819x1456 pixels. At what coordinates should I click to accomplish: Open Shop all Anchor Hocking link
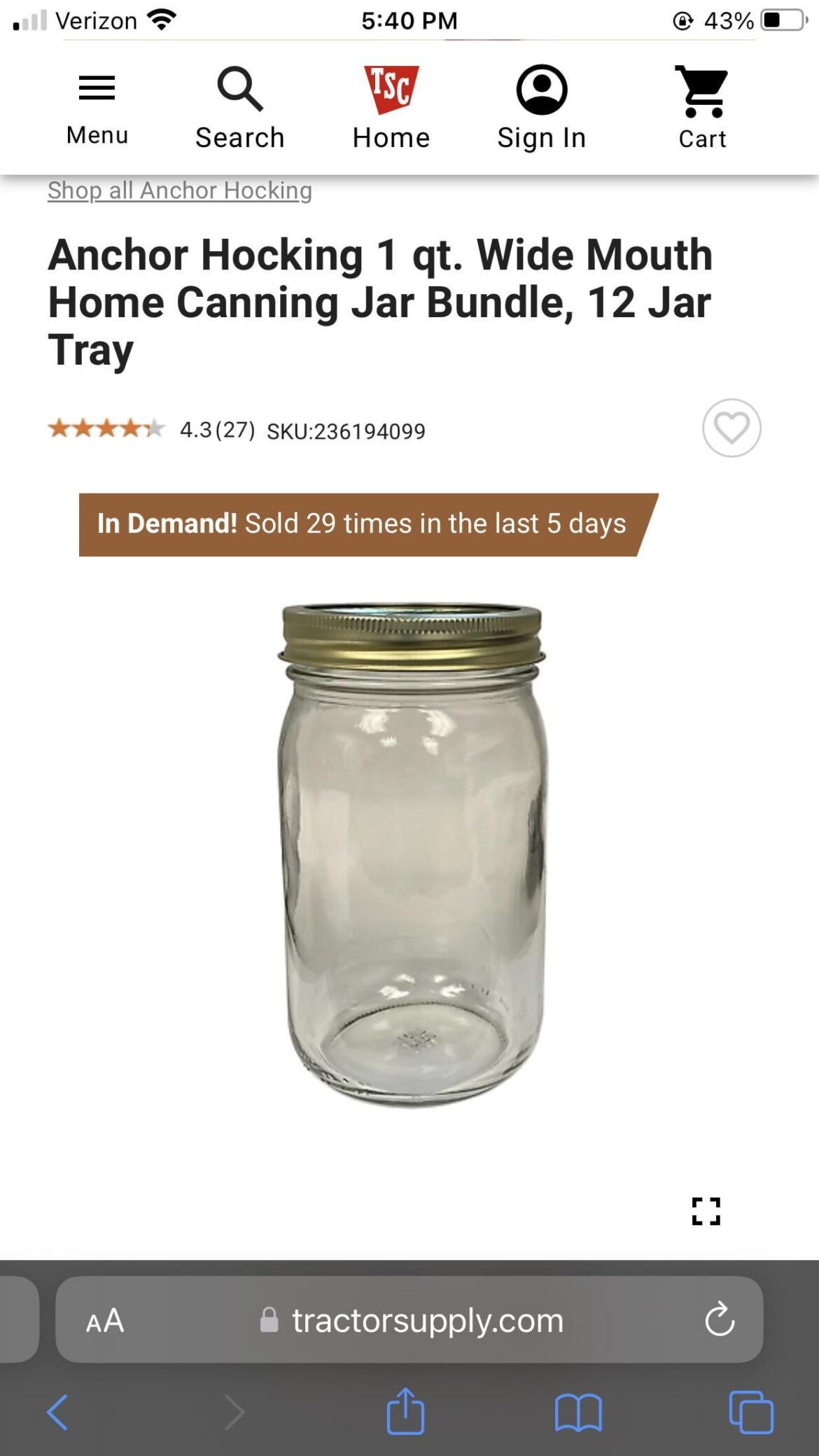[x=179, y=190]
